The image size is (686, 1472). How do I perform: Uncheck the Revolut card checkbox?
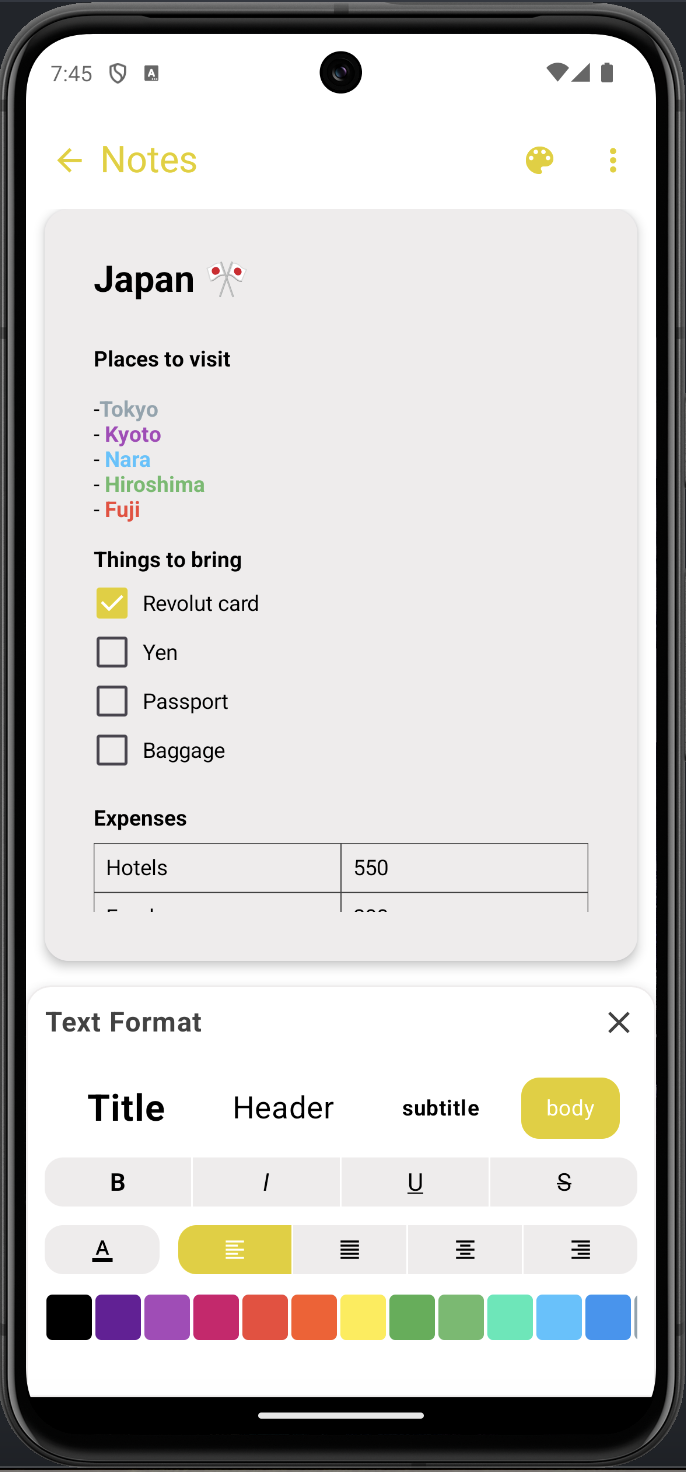tap(112, 603)
